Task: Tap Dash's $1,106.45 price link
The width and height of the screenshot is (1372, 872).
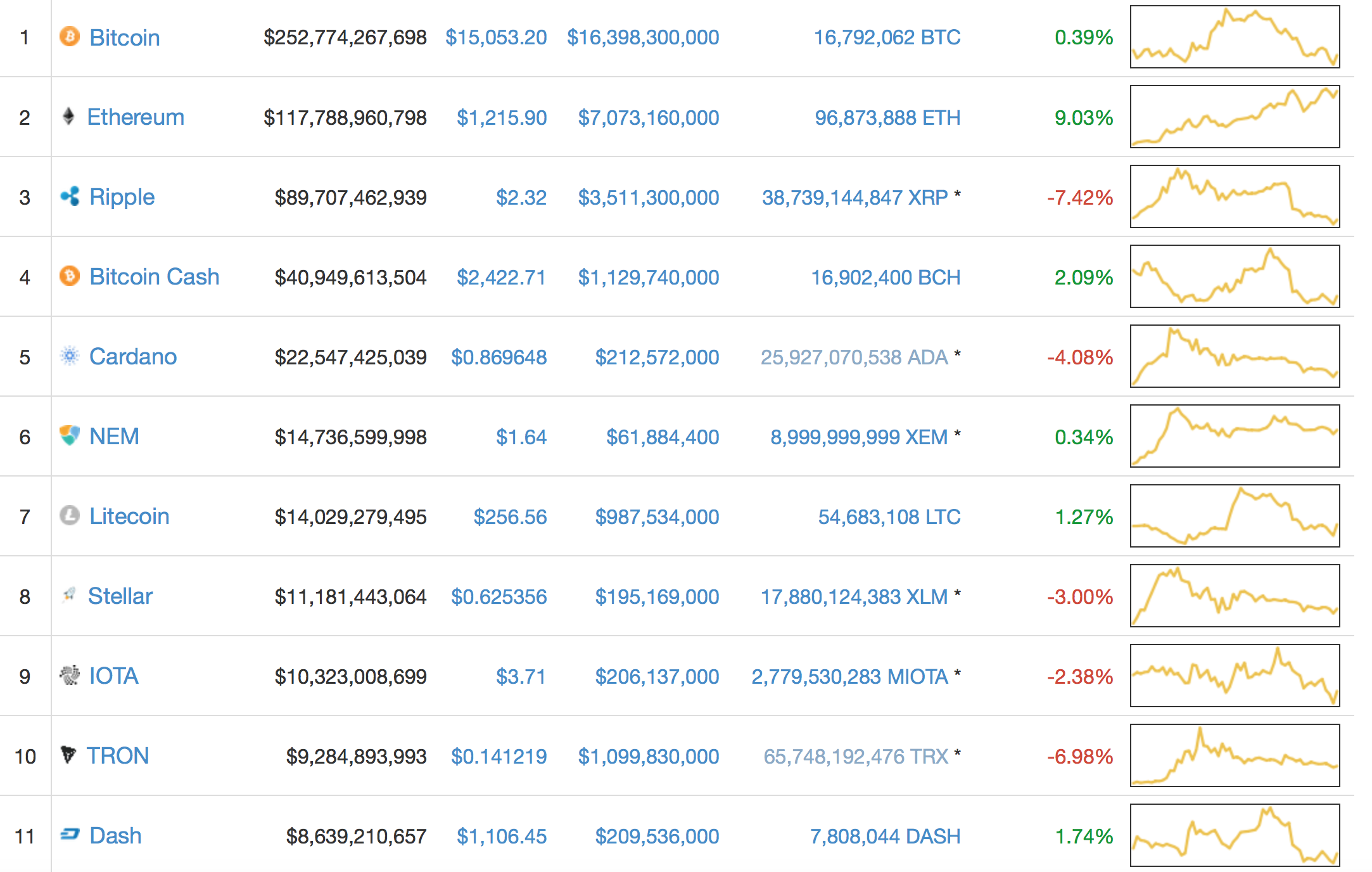Action: (501, 836)
